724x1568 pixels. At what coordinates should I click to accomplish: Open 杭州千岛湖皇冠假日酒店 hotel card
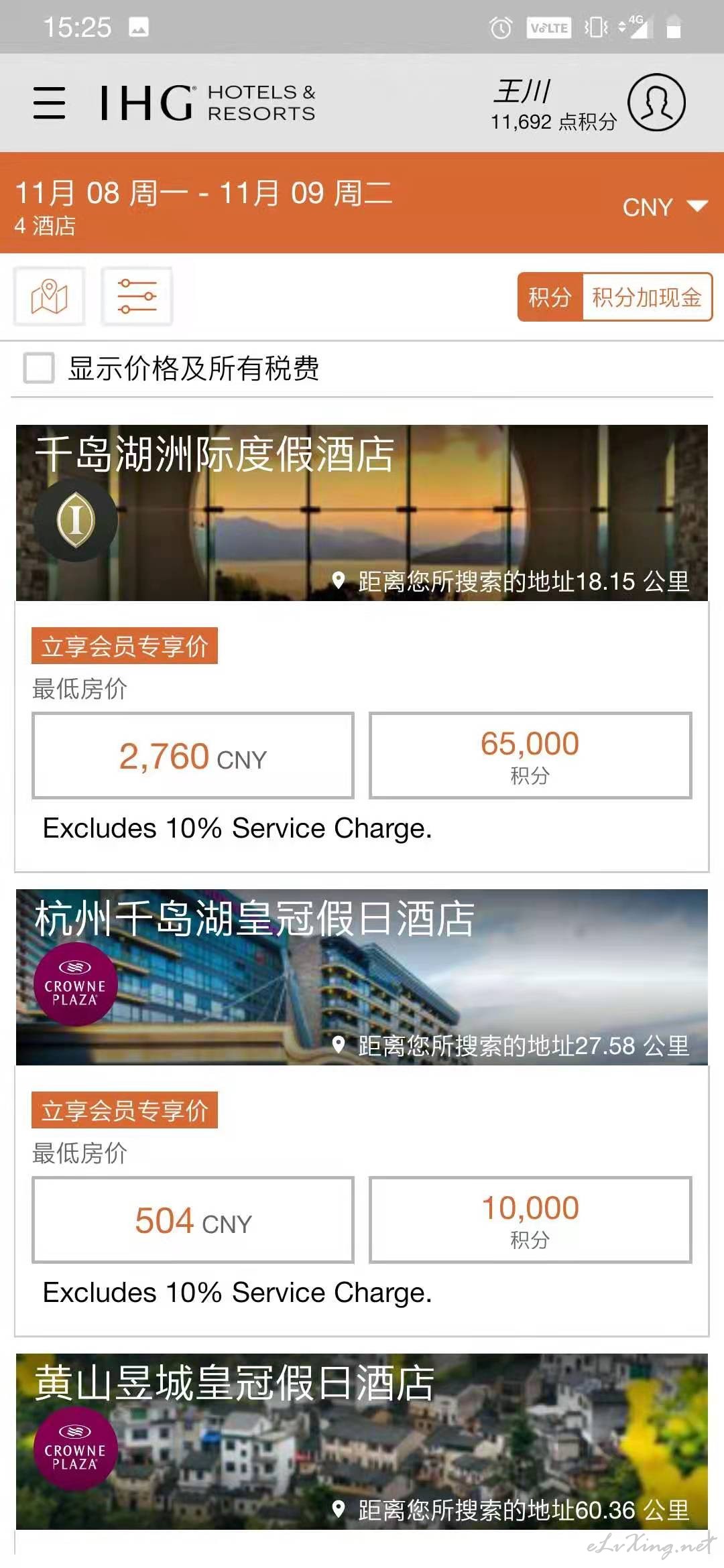[362, 977]
